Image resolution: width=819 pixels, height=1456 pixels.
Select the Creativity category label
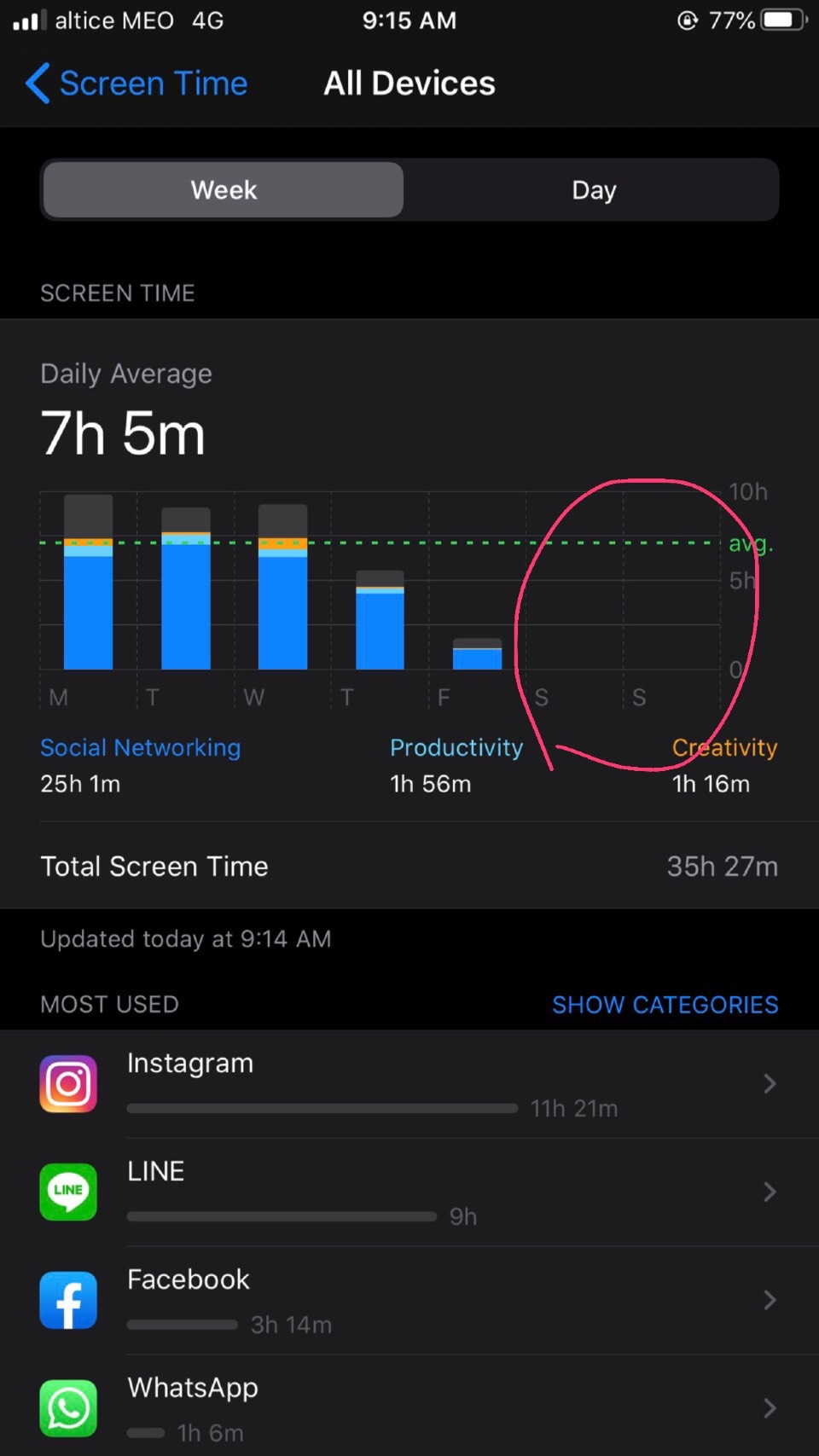tap(724, 748)
